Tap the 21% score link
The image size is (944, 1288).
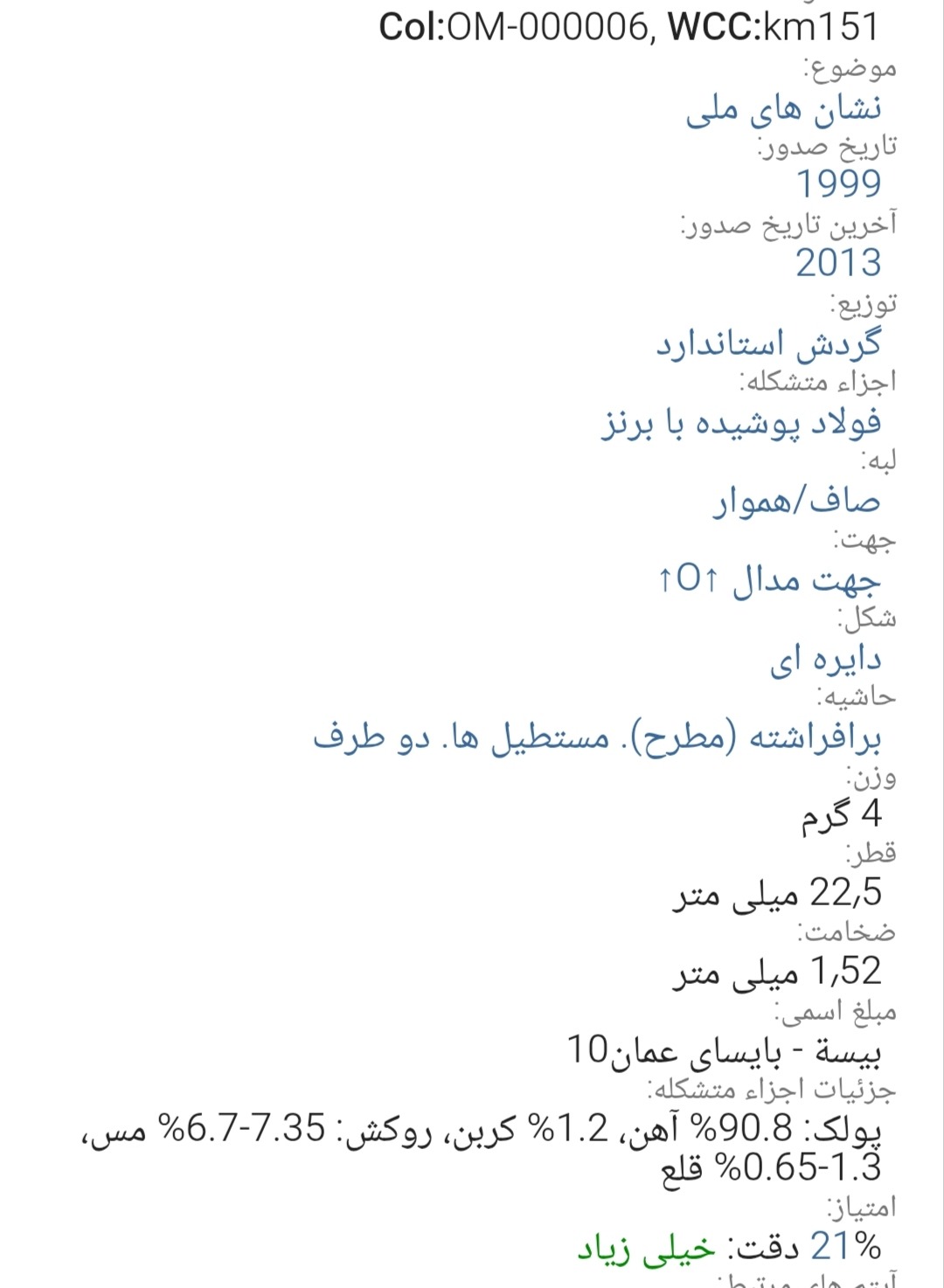pyautogui.click(x=845, y=1246)
